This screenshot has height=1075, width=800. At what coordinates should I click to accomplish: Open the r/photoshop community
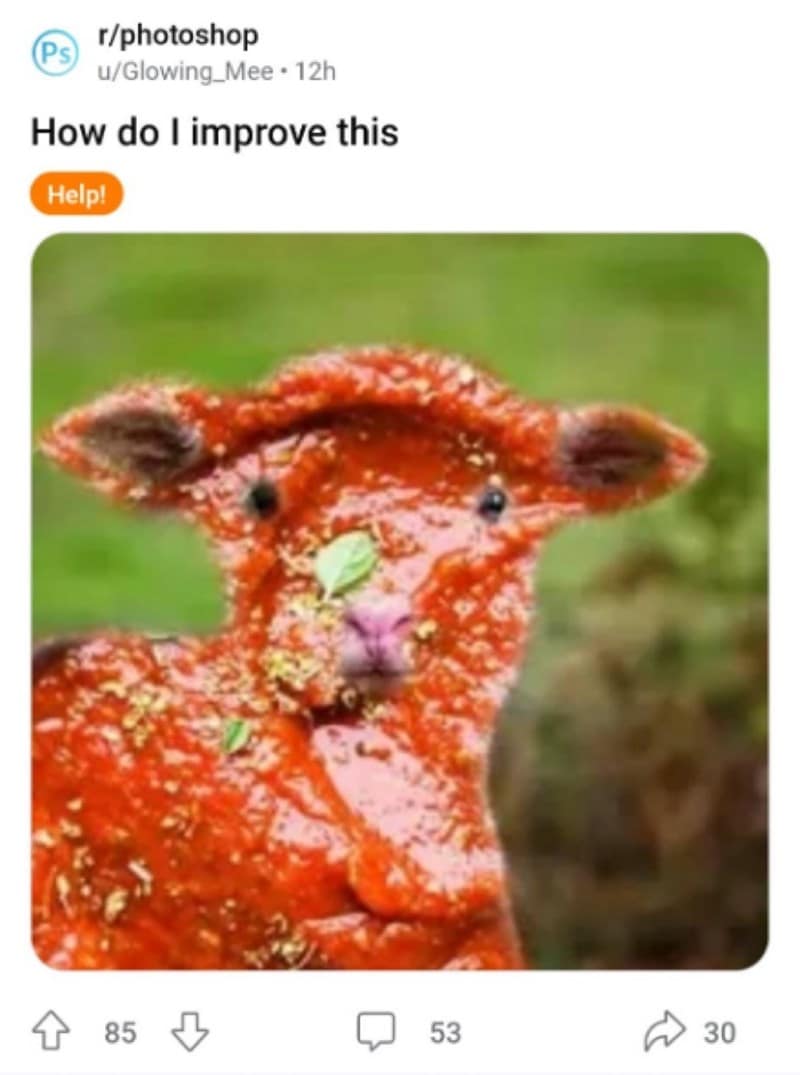(178, 36)
